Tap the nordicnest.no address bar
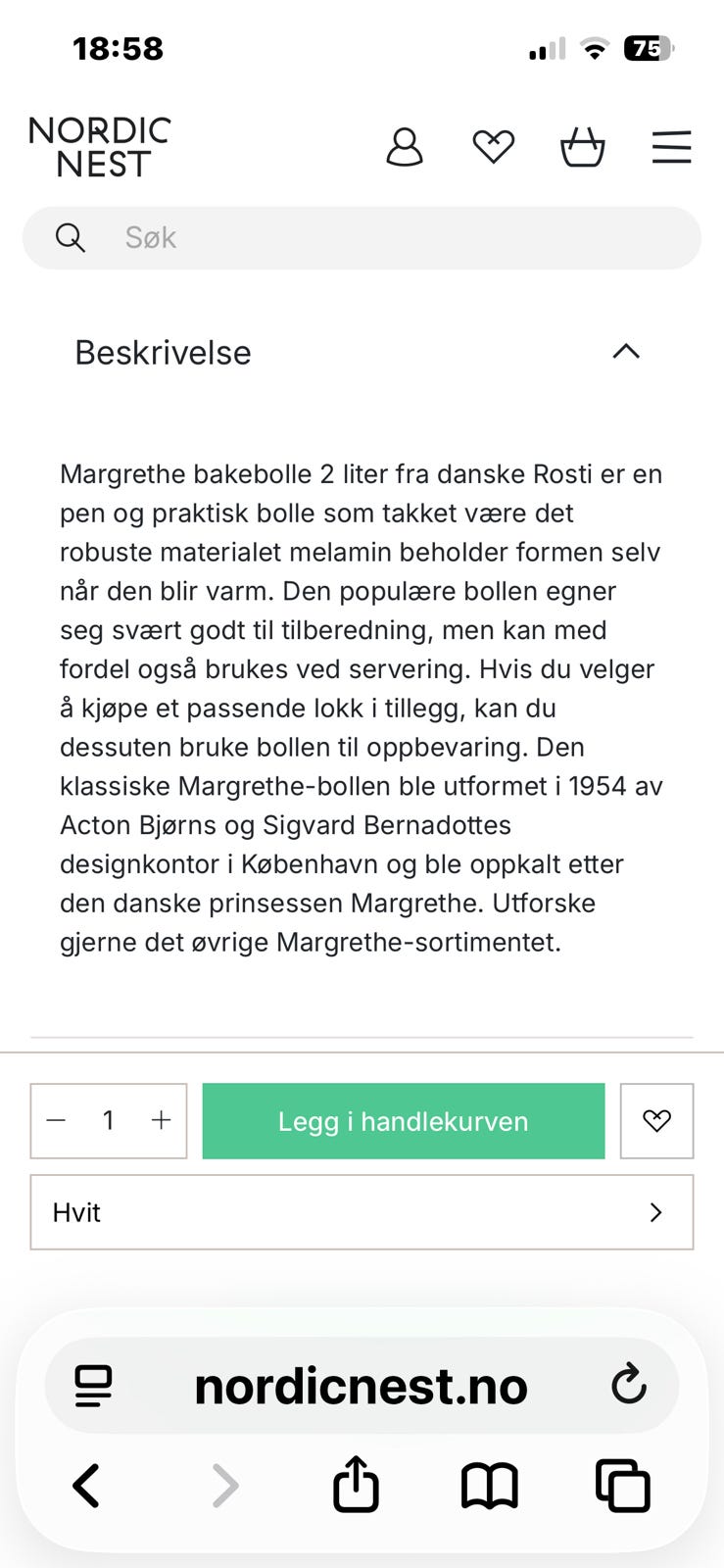This screenshot has width=724, height=1568. pos(362,1385)
